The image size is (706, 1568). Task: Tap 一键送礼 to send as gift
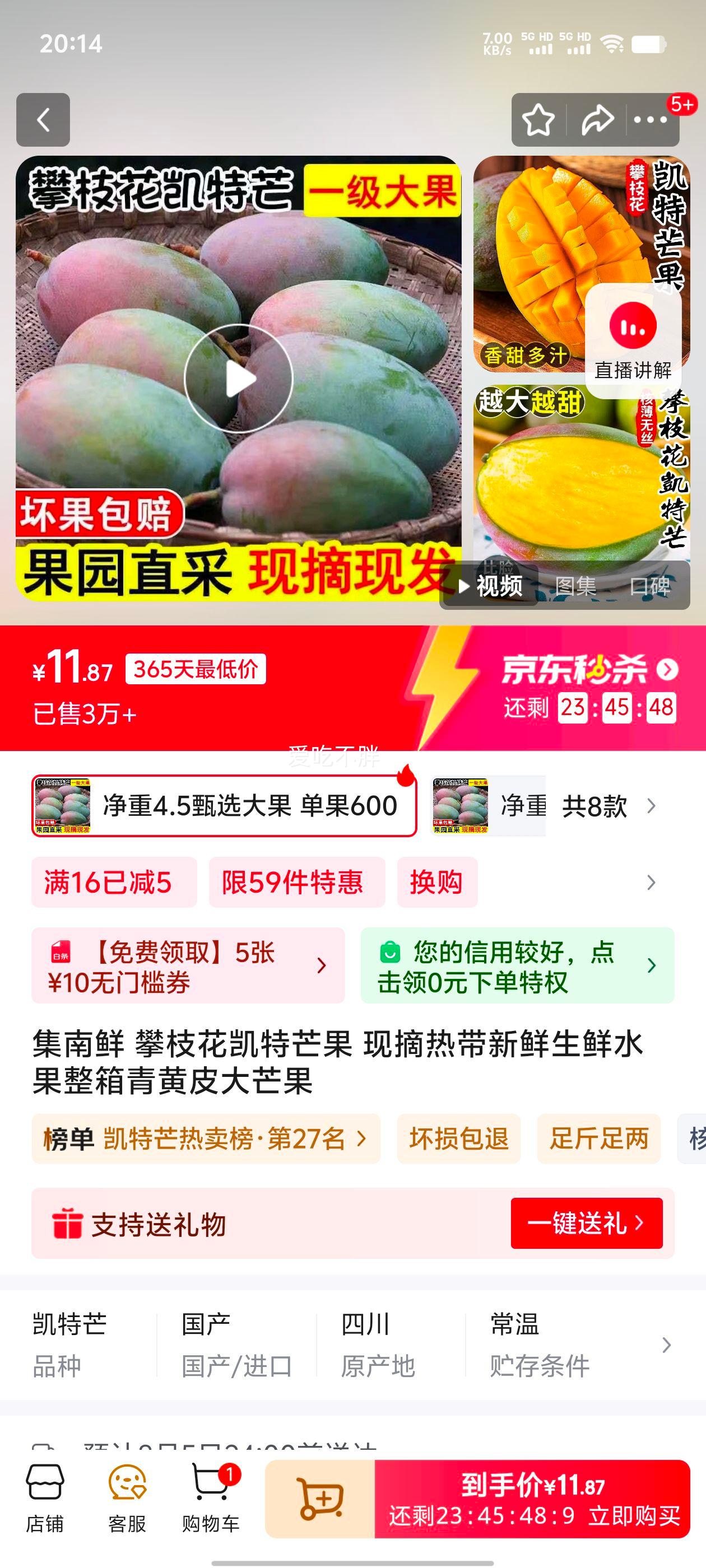point(586,1225)
